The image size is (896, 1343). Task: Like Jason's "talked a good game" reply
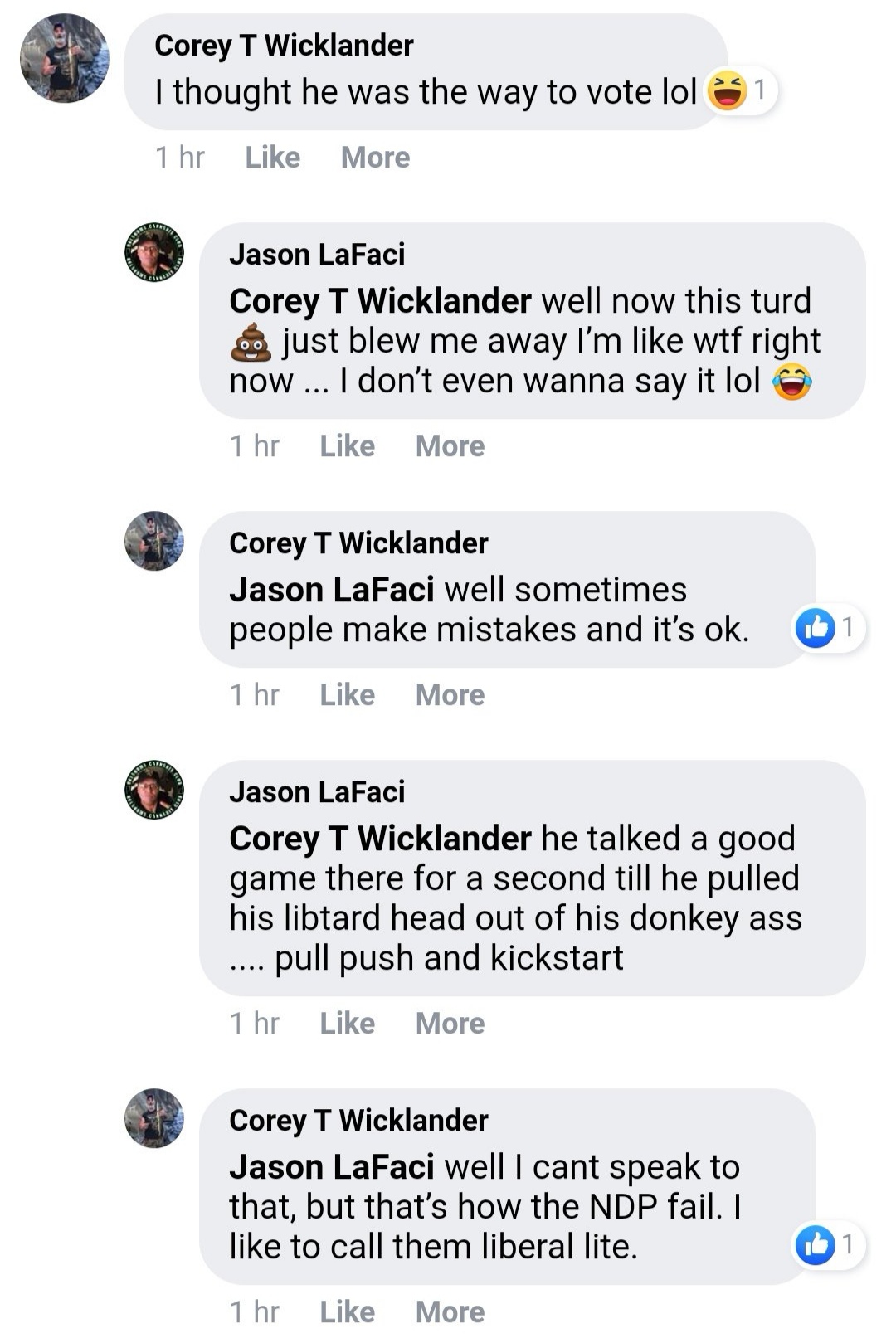click(x=347, y=1024)
